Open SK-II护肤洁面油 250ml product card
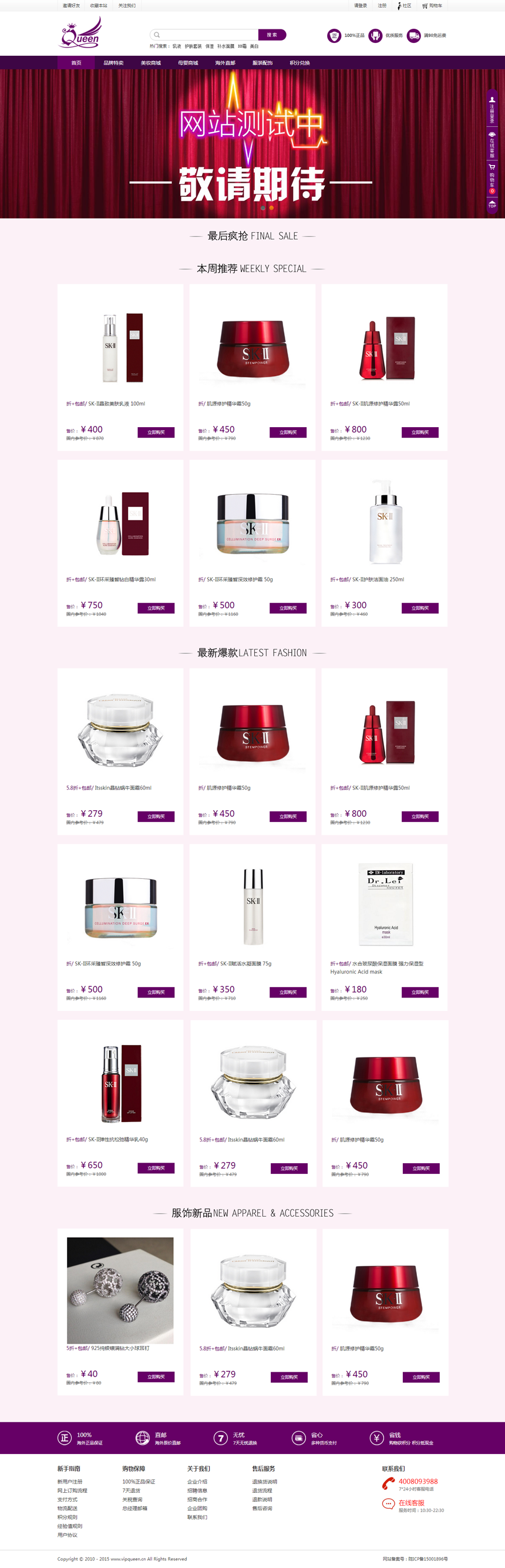This screenshot has width=505, height=1568. click(385, 529)
